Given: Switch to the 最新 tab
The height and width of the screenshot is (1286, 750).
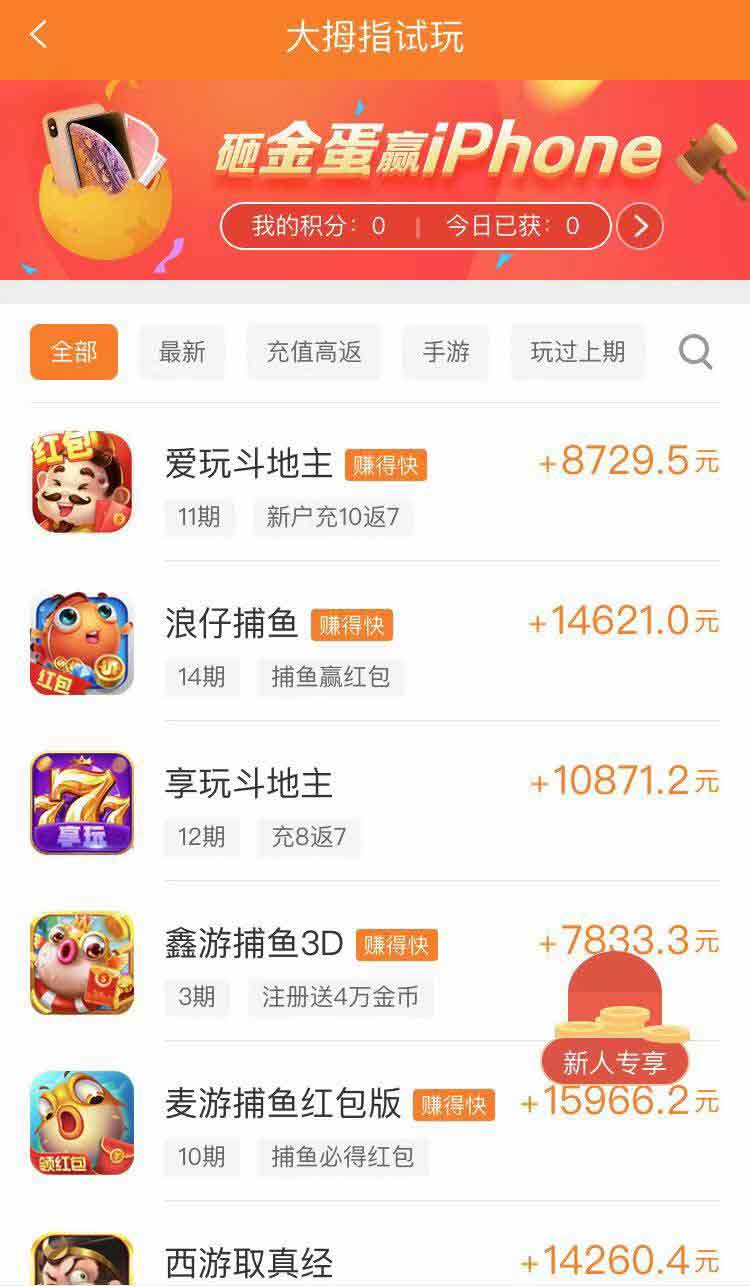Looking at the screenshot, I should (x=181, y=353).
